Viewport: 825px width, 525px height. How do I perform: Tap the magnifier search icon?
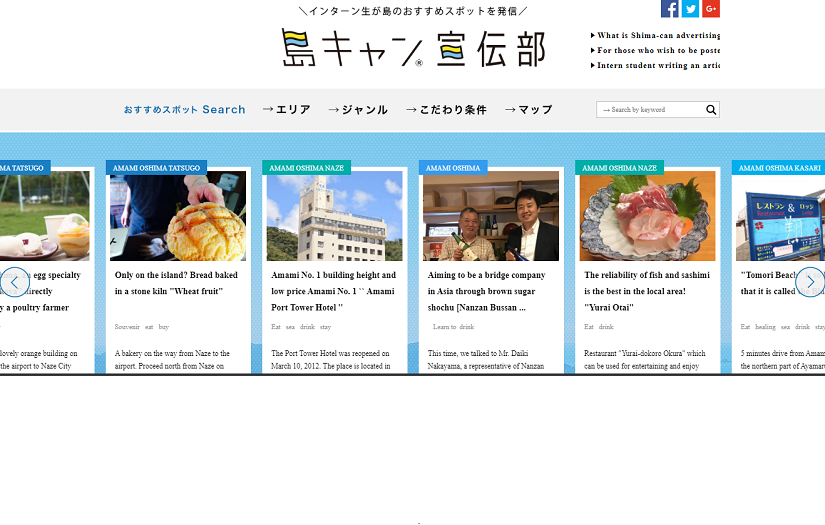click(711, 110)
